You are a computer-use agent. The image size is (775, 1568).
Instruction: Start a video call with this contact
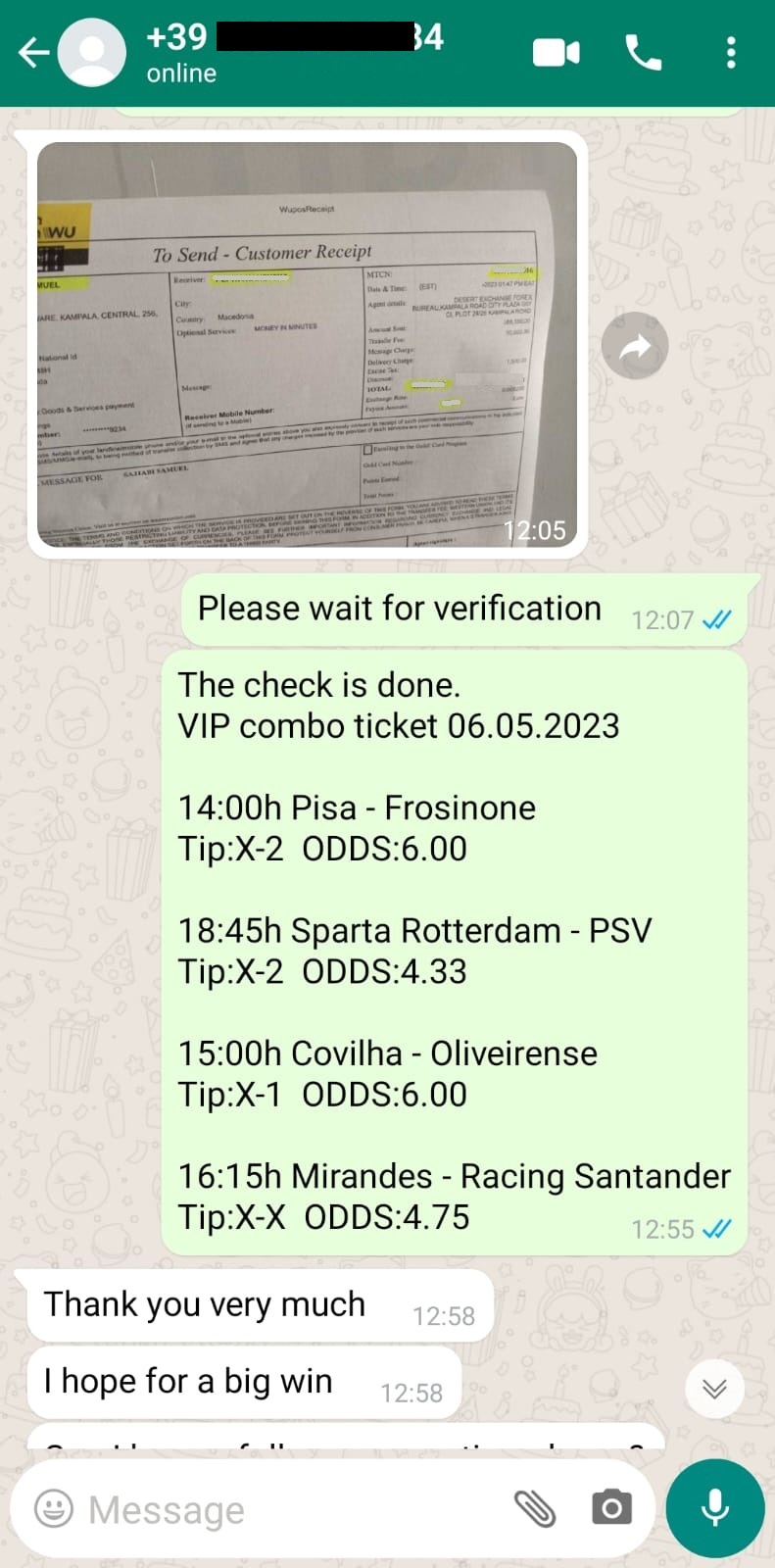[557, 52]
